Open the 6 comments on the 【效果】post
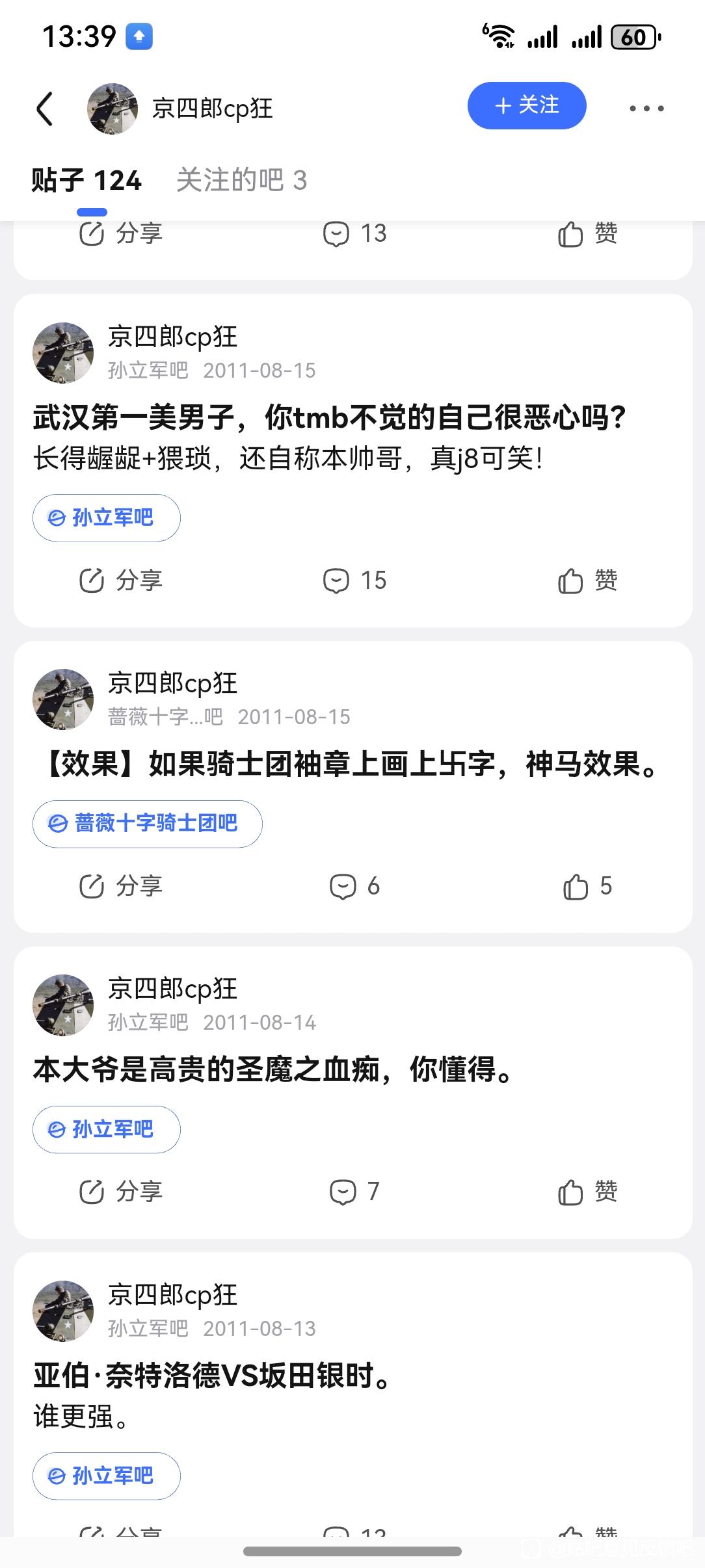This screenshot has width=705, height=1568. [x=355, y=885]
